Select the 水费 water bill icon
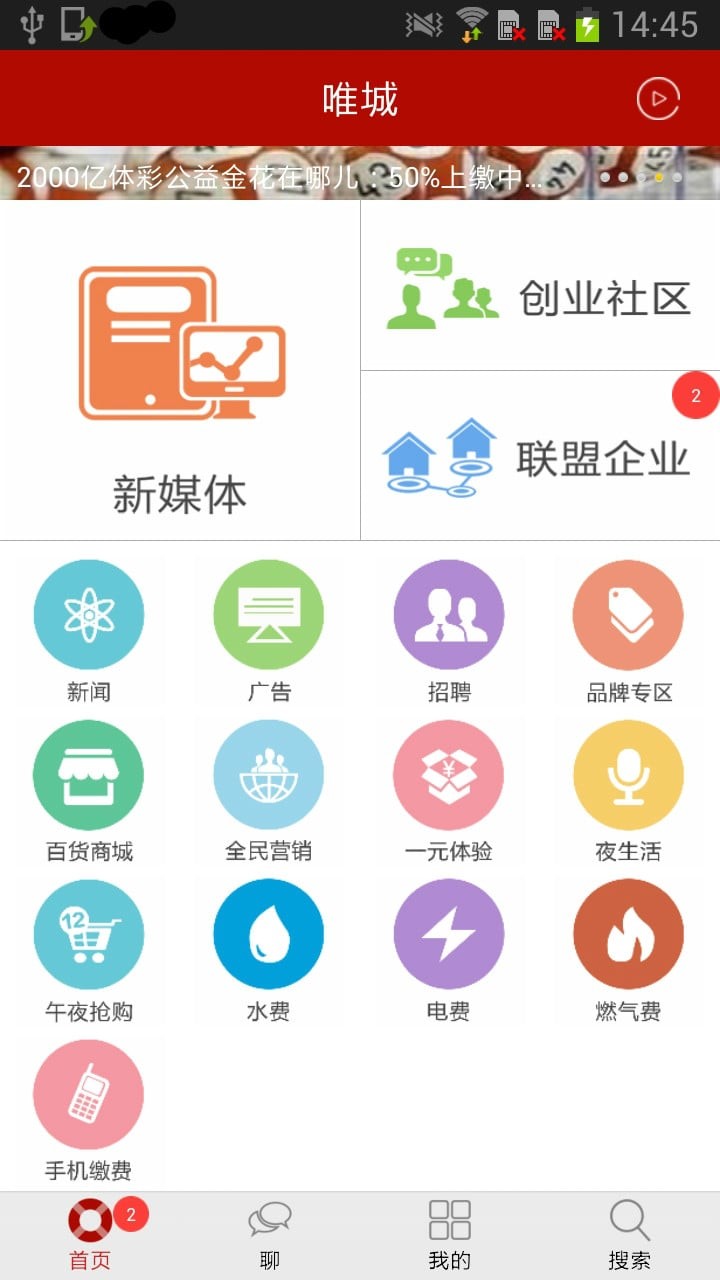Image resolution: width=720 pixels, height=1280 pixels. coord(269,935)
